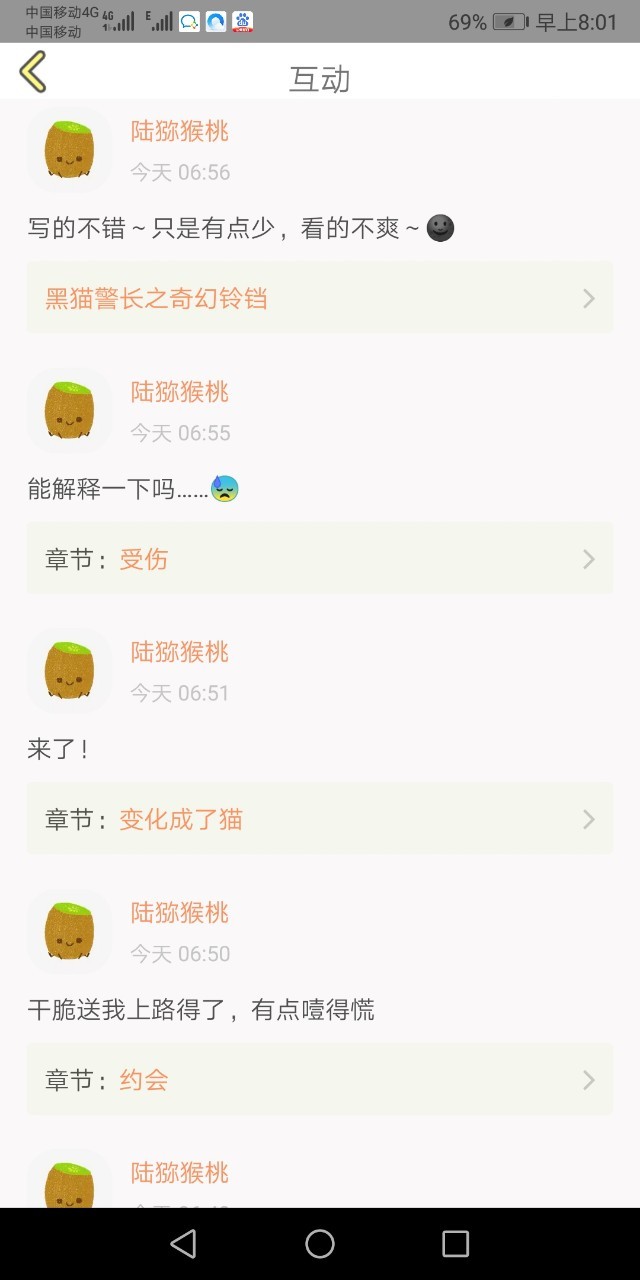The image size is (640, 1280).
Task: Tap 陆猕猴桃's avatar on the 06:56 comment
Action: click(69, 151)
